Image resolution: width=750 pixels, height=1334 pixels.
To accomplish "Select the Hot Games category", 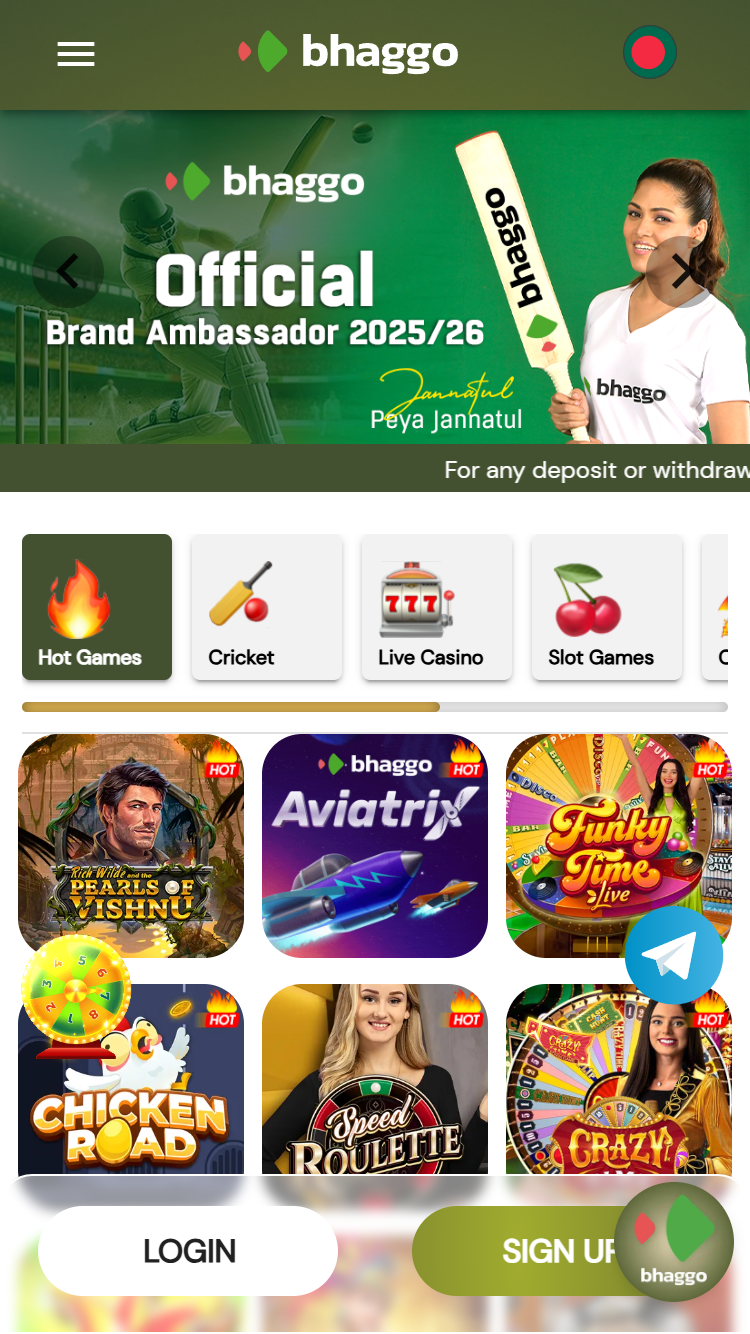I will (97, 607).
